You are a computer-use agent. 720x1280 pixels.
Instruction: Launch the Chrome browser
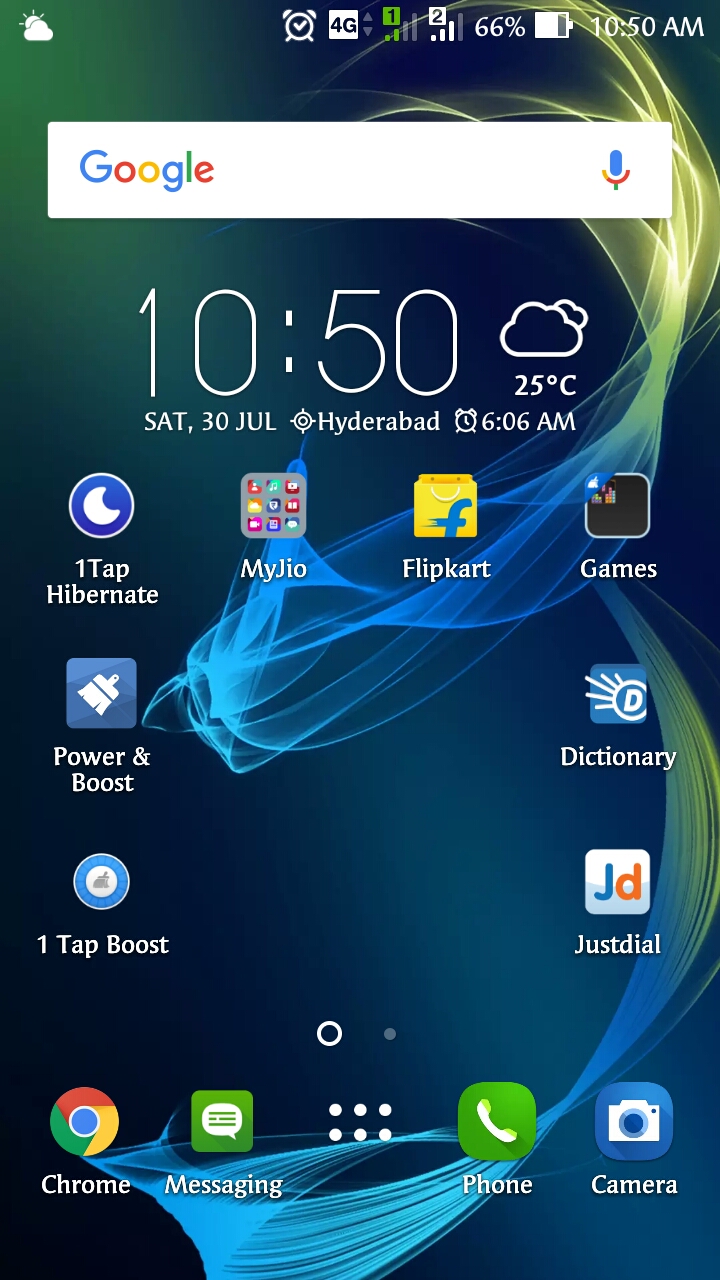coord(85,1122)
